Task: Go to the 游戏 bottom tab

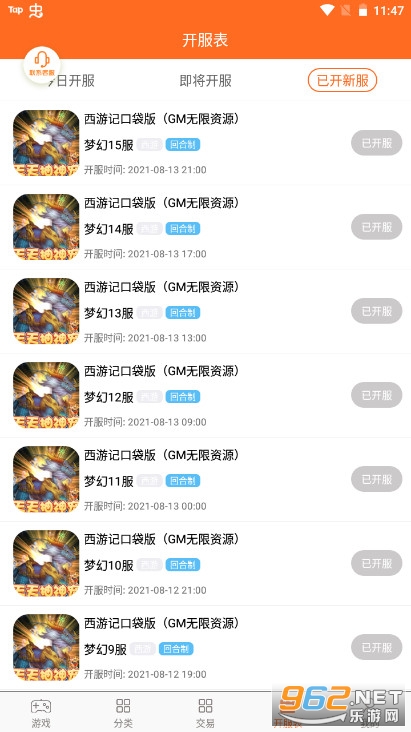Action: pos(41,712)
